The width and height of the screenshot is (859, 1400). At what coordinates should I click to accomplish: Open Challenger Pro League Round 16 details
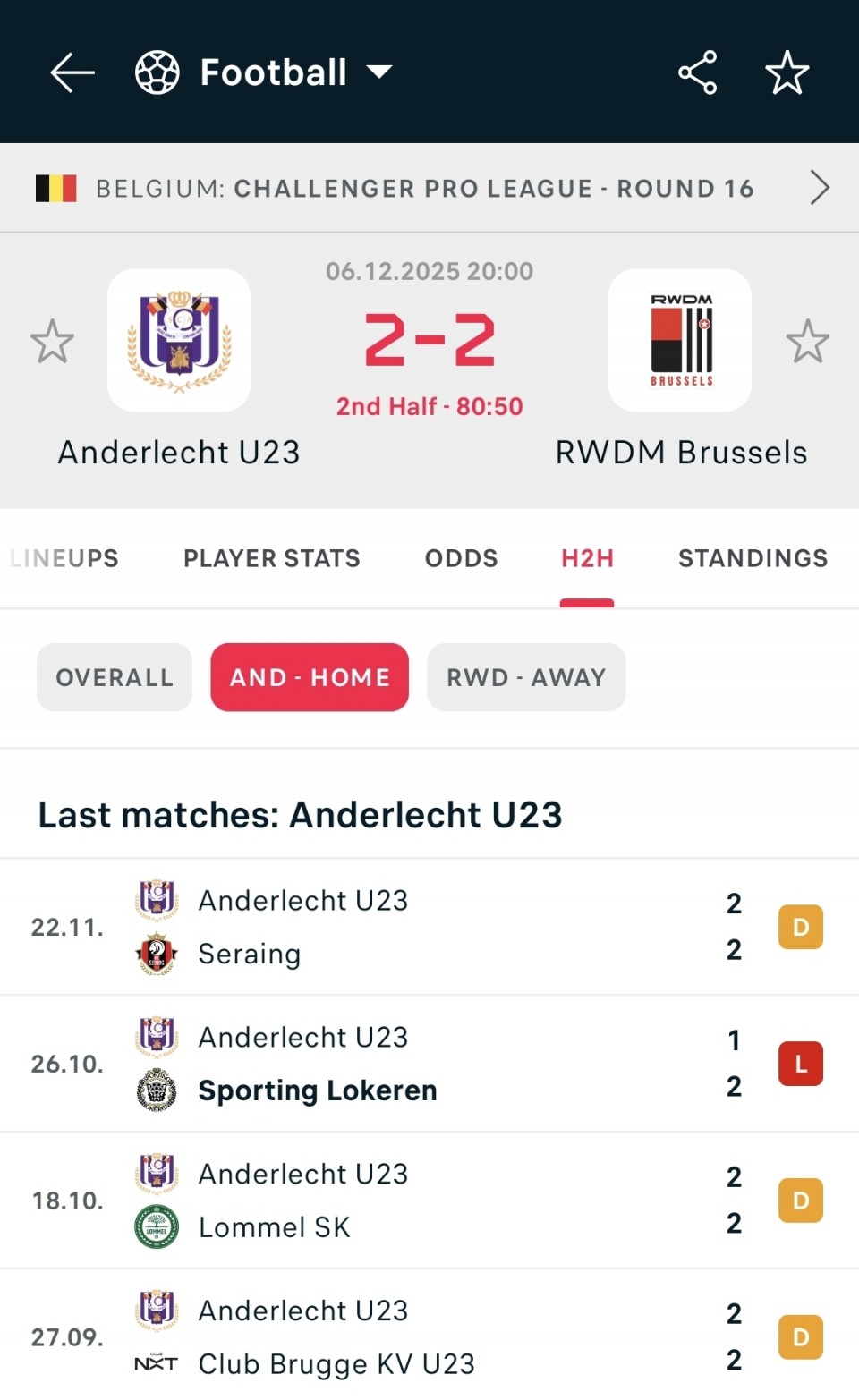pyautogui.click(x=429, y=188)
